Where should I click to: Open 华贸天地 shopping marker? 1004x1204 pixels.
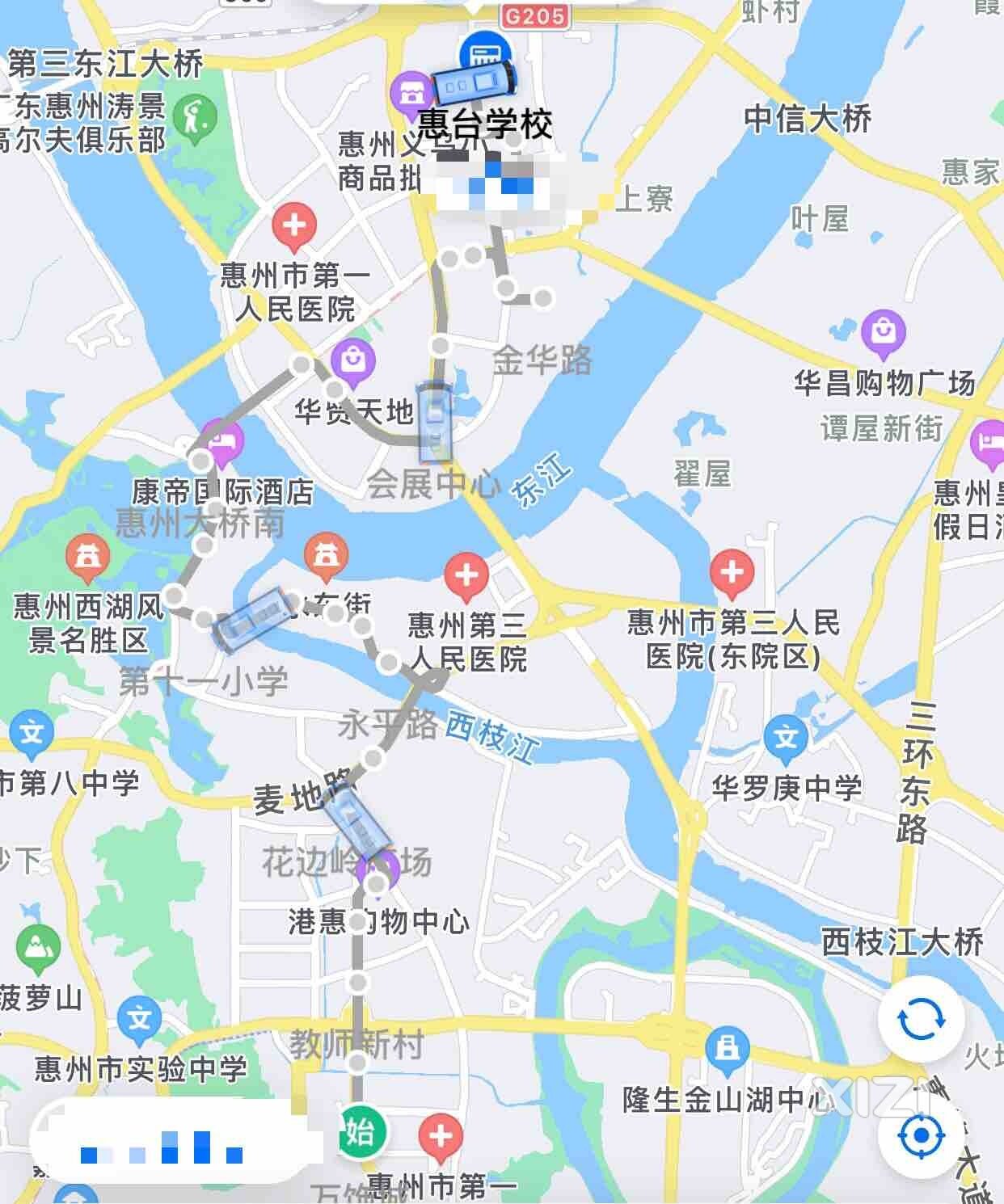pos(353,360)
